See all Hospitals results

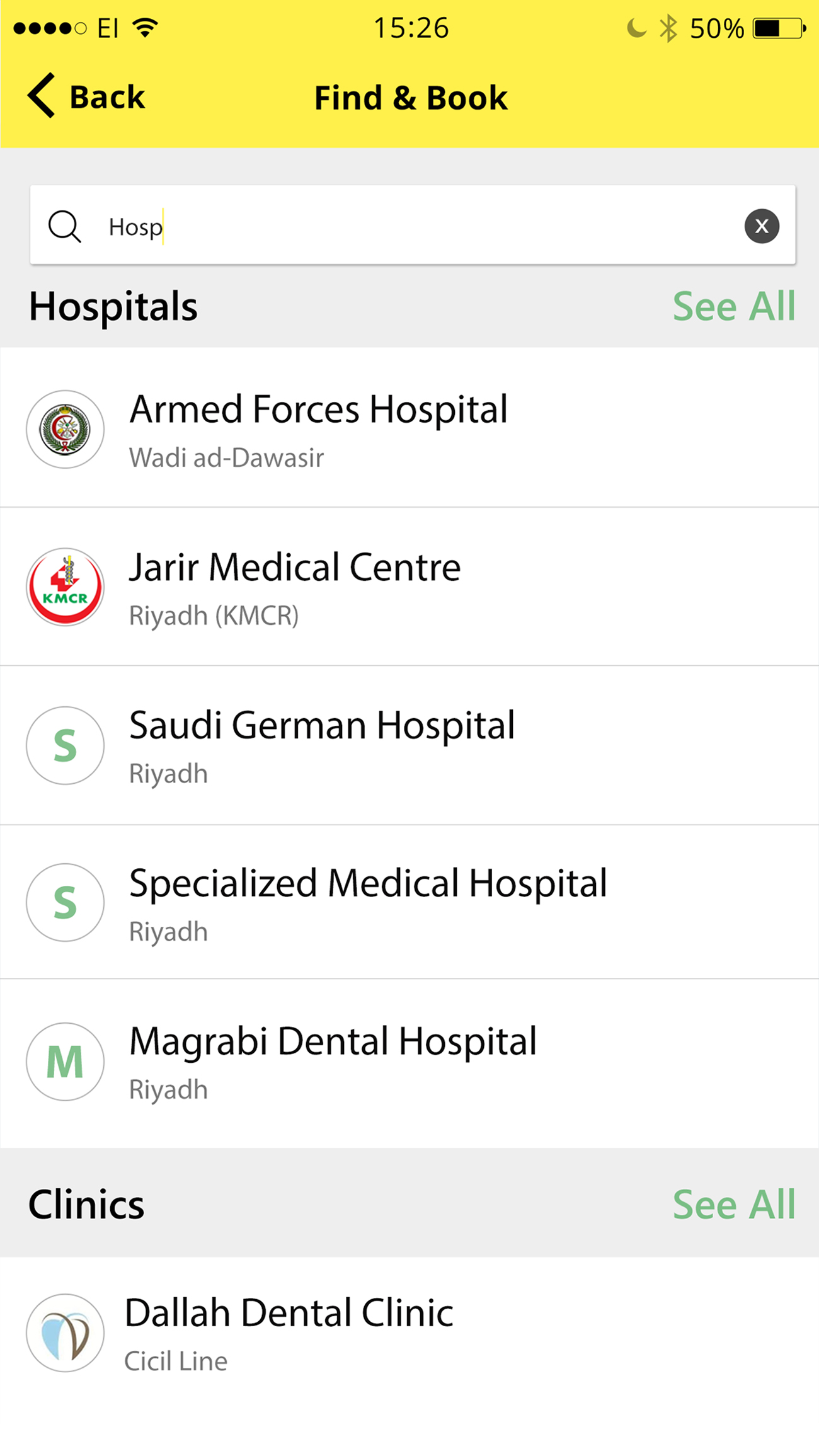click(x=734, y=306)
